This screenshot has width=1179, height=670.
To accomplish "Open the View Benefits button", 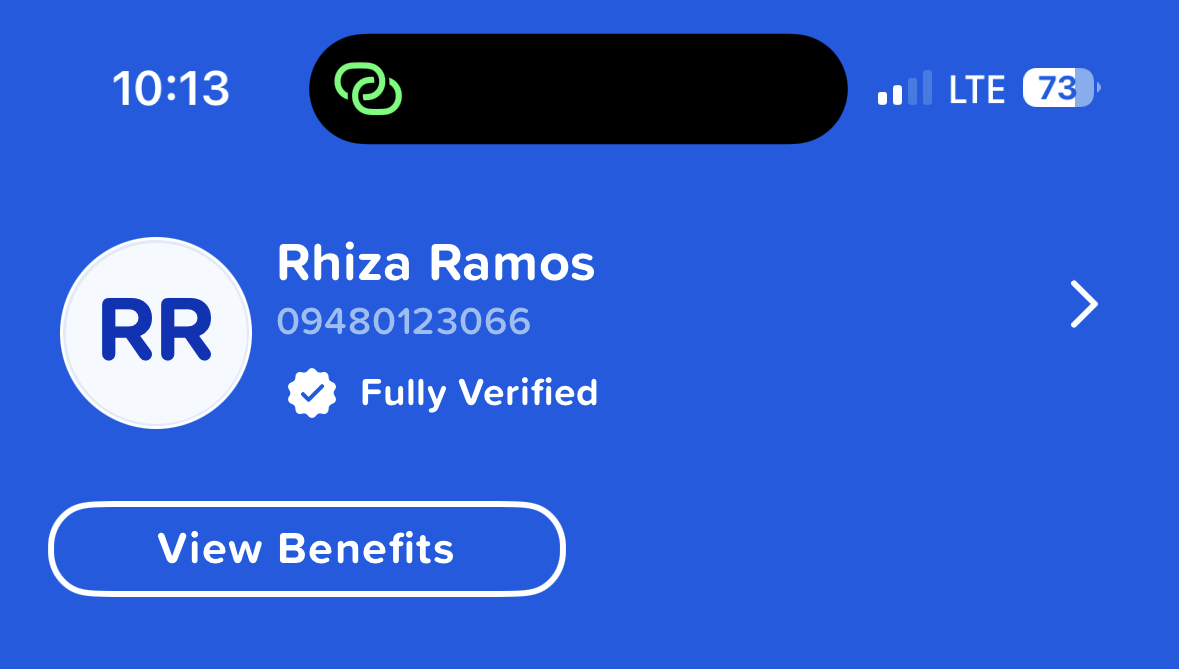I will tap(306, 549).
